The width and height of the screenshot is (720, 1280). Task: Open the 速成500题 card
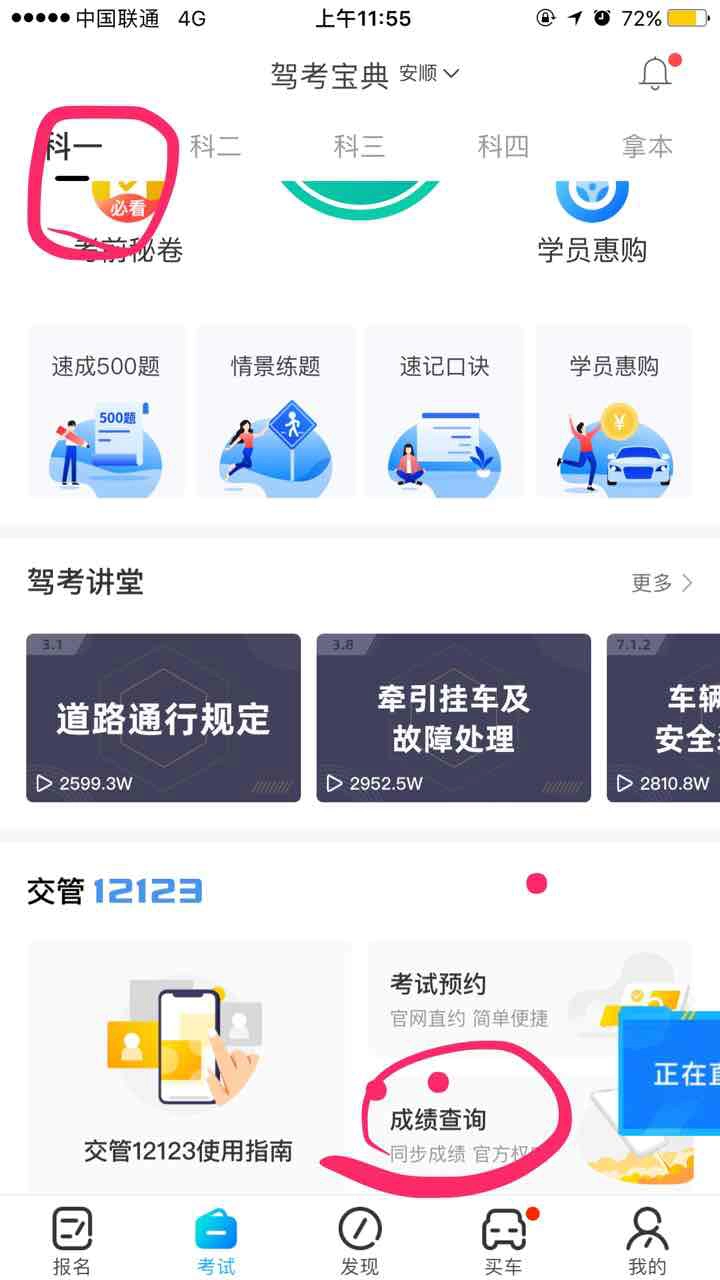pos(106,412)
